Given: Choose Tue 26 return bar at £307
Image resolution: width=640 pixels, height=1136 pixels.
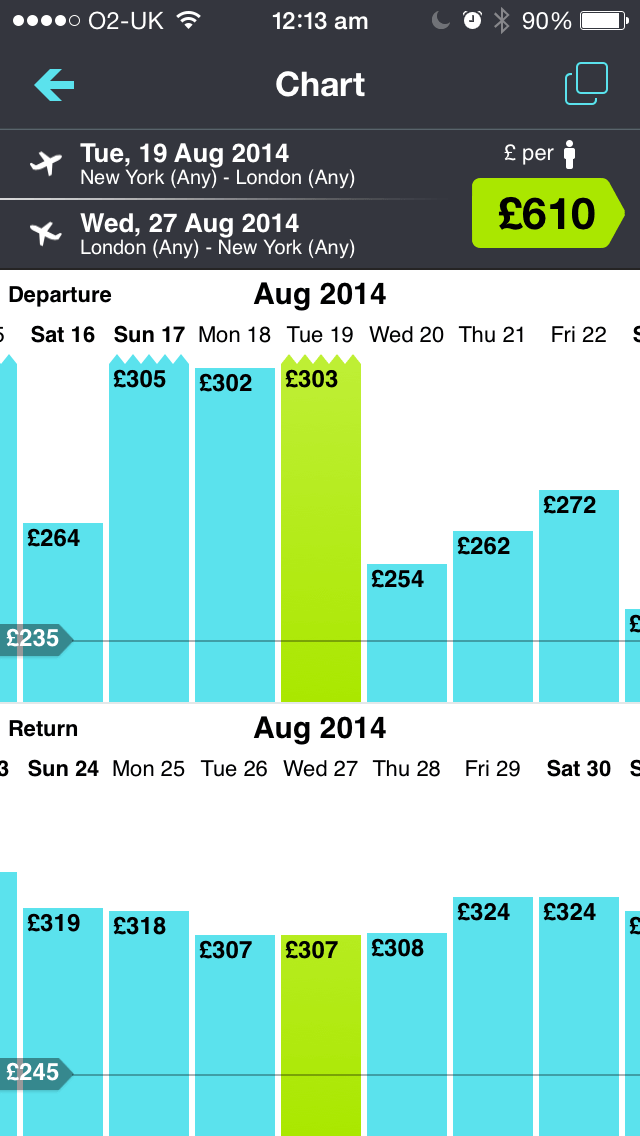Looking at the screenshot, I should pyautogui.click(x=235, y=1035).
